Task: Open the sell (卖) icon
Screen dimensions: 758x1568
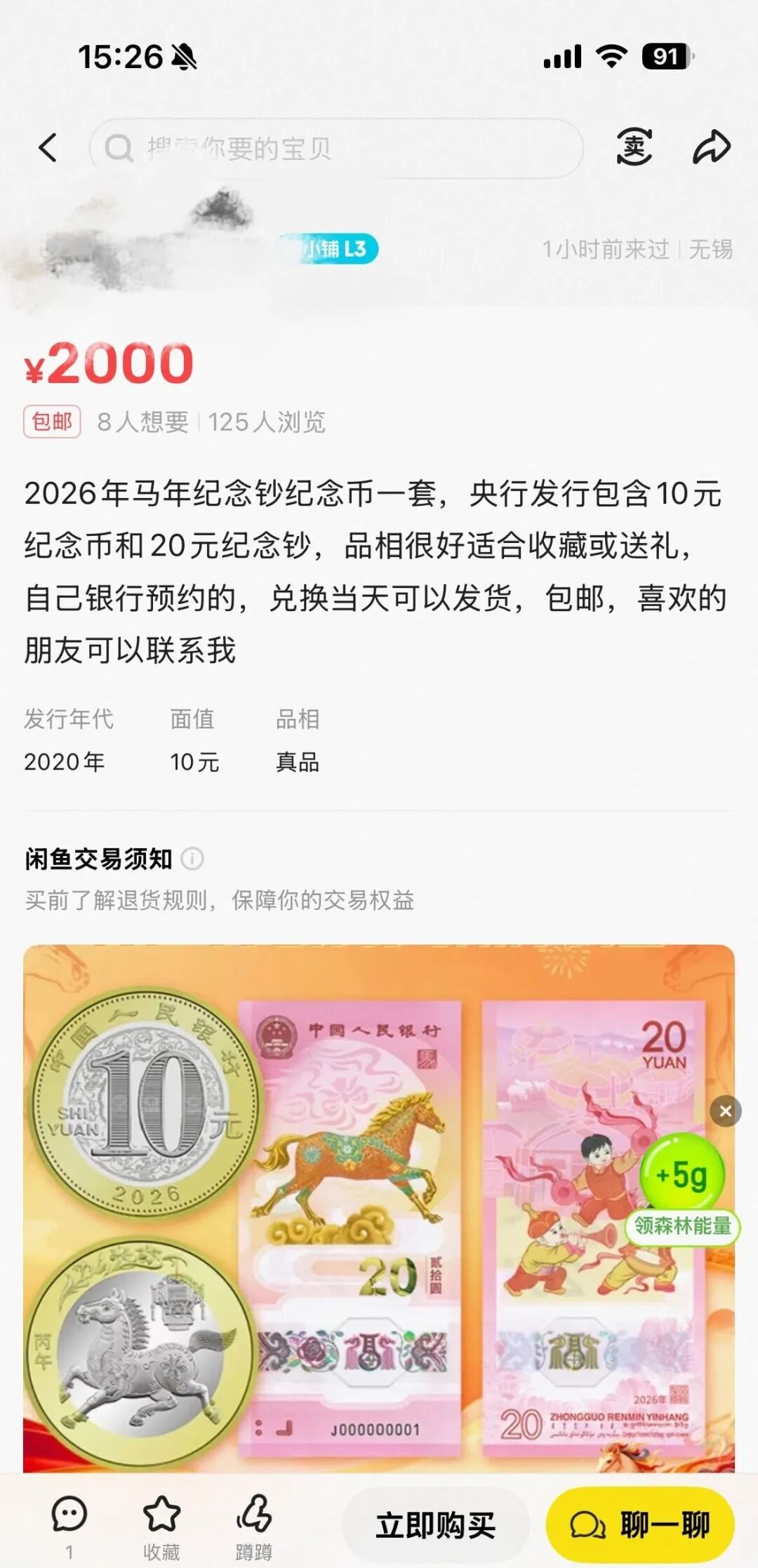Action: pyautogui.click(x=634, y=147)
